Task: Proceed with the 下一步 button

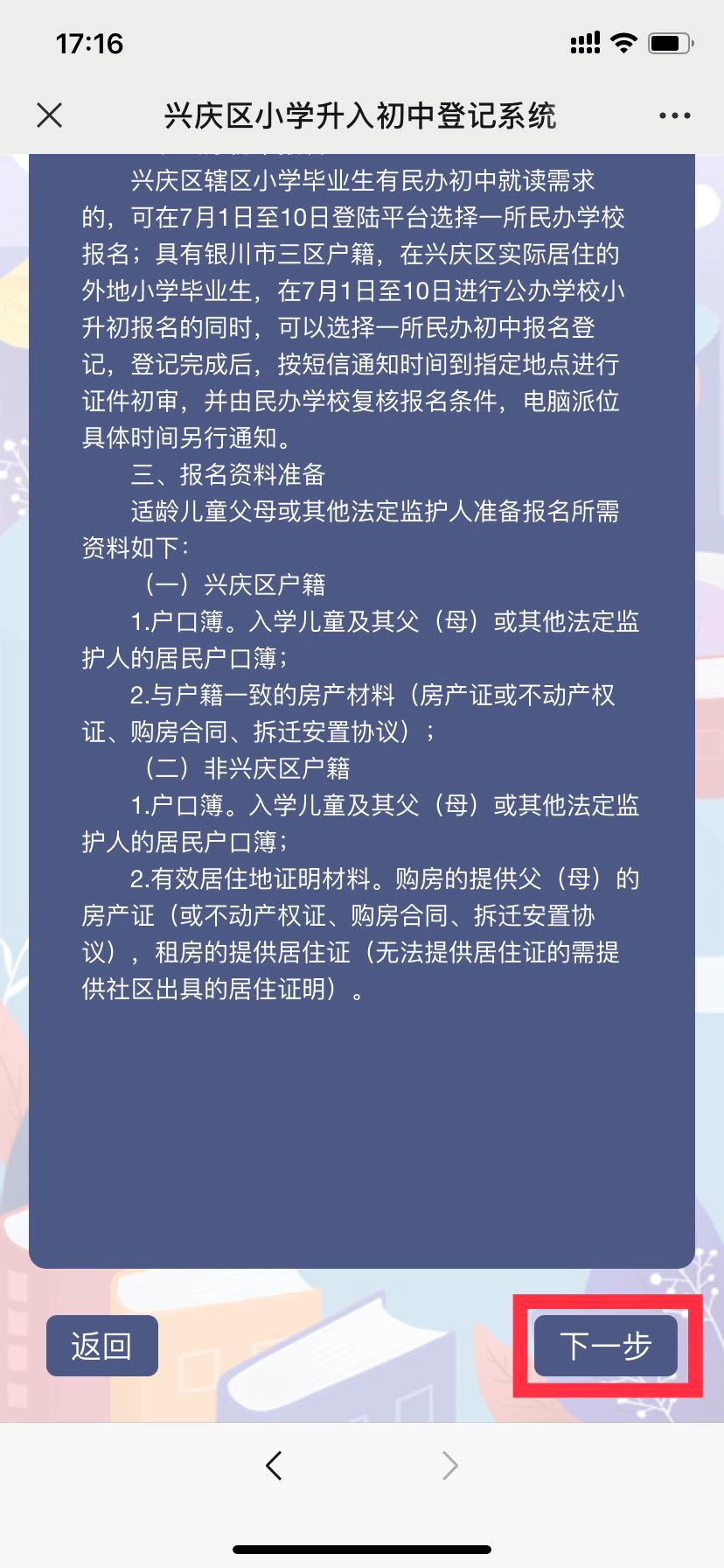Action: pos(606,1346)
